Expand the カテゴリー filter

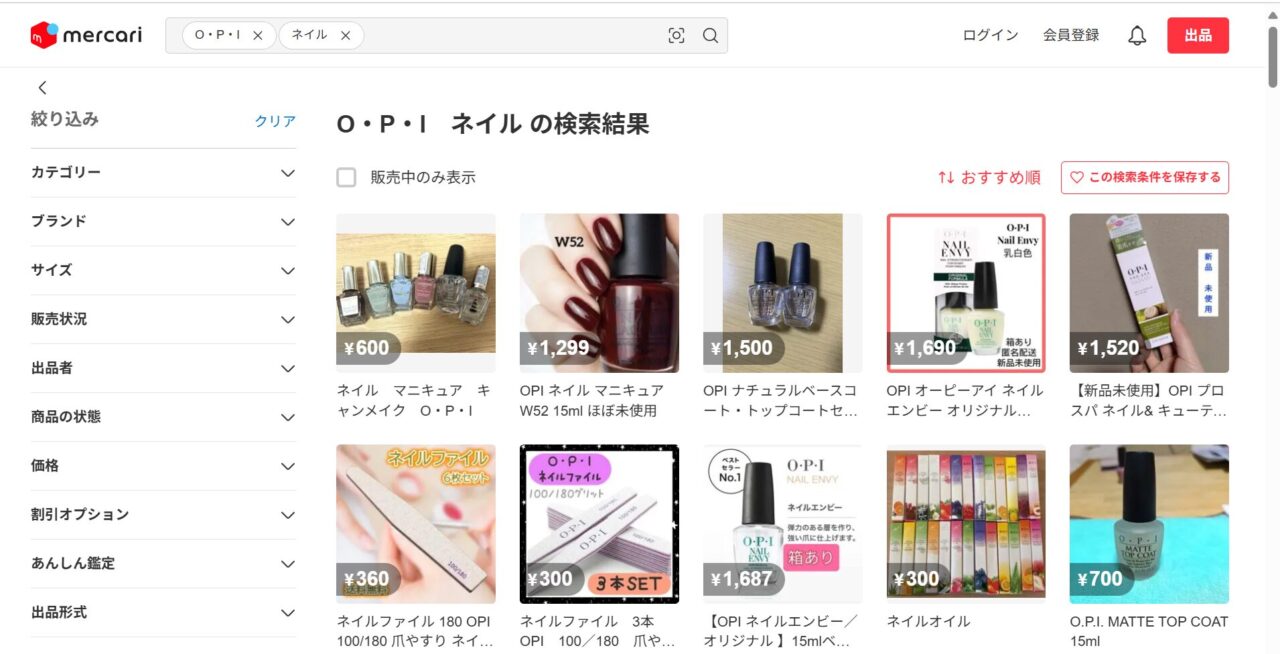163,173
